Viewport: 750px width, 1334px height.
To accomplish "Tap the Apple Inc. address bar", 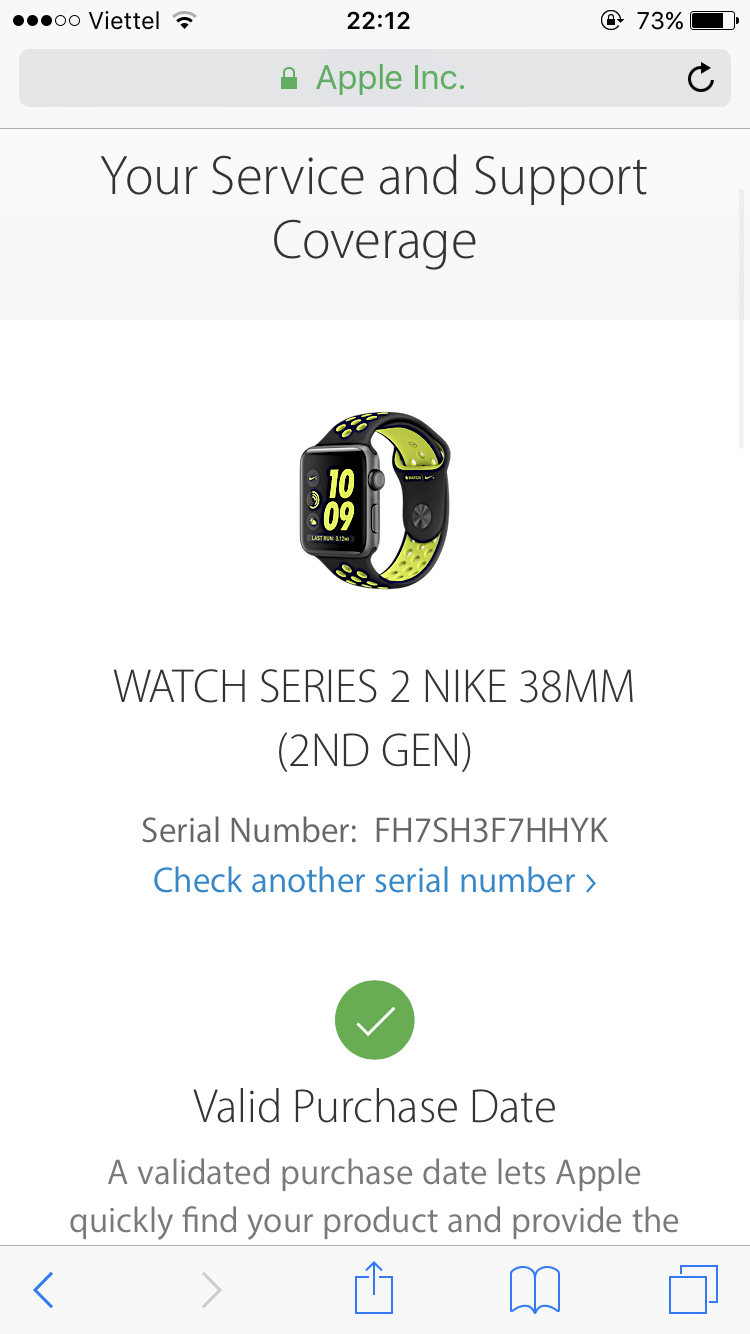I will coord(374,78).
